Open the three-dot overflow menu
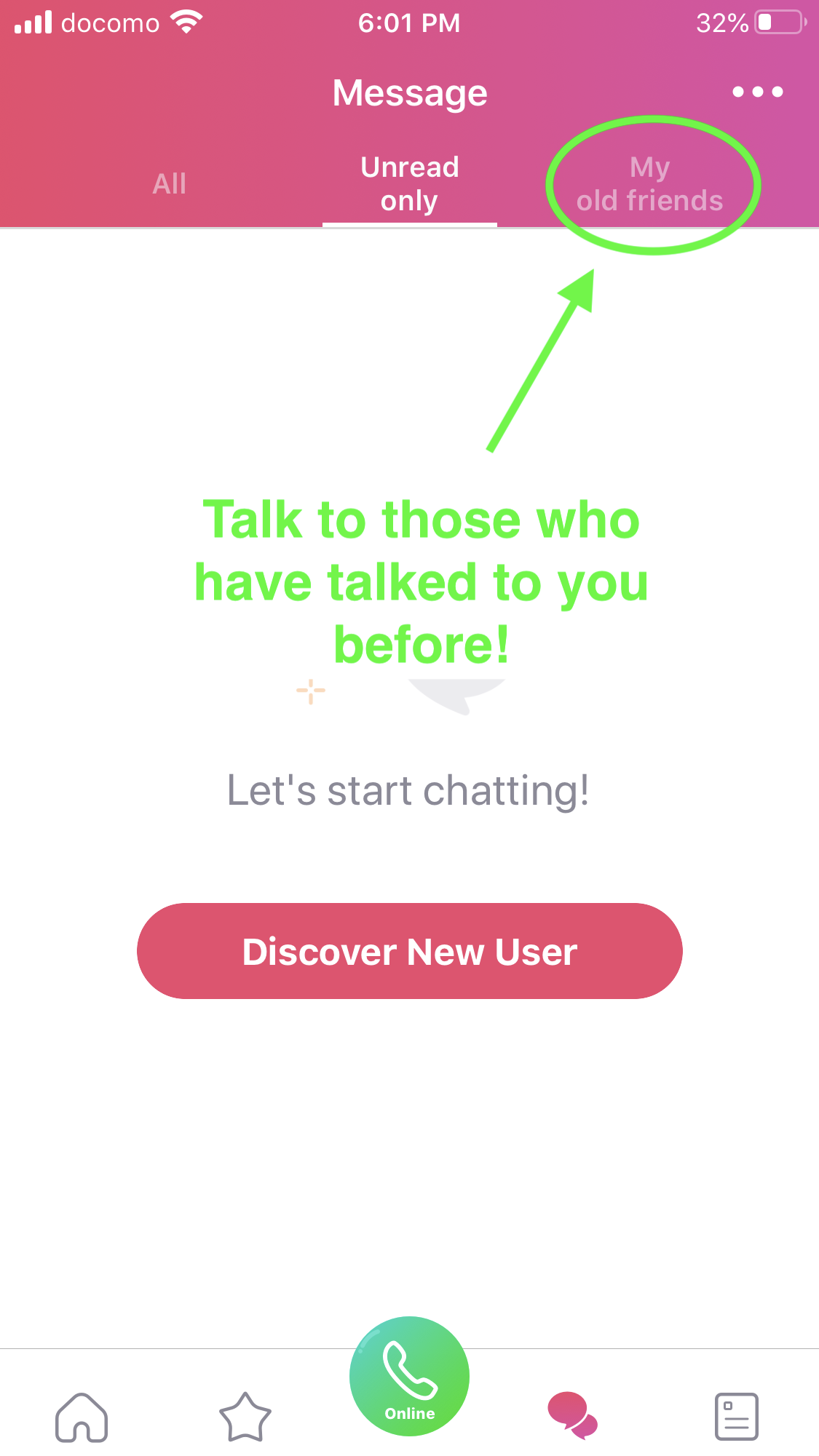The width and height of the screenshot is (819, 1456). point(757,92)
